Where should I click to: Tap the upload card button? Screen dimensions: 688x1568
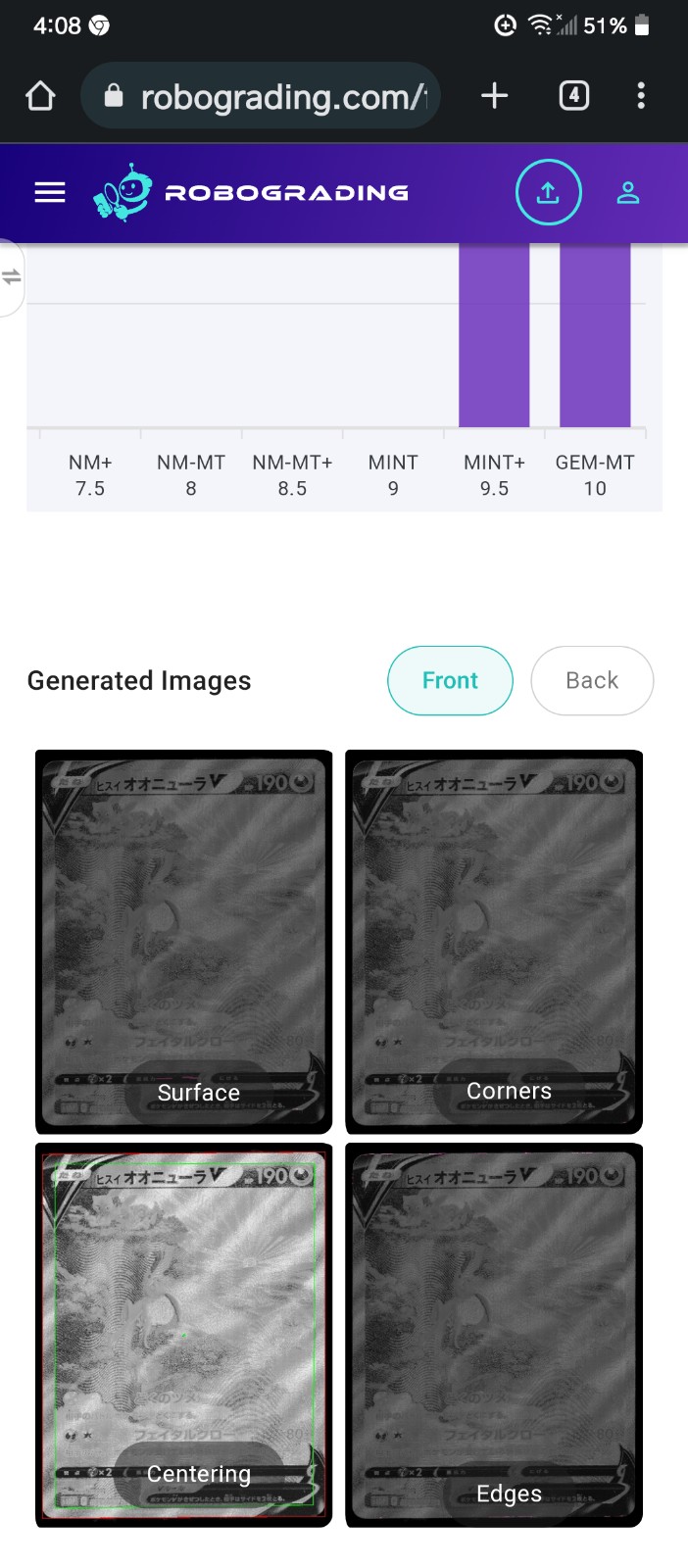tap(549, 192)
